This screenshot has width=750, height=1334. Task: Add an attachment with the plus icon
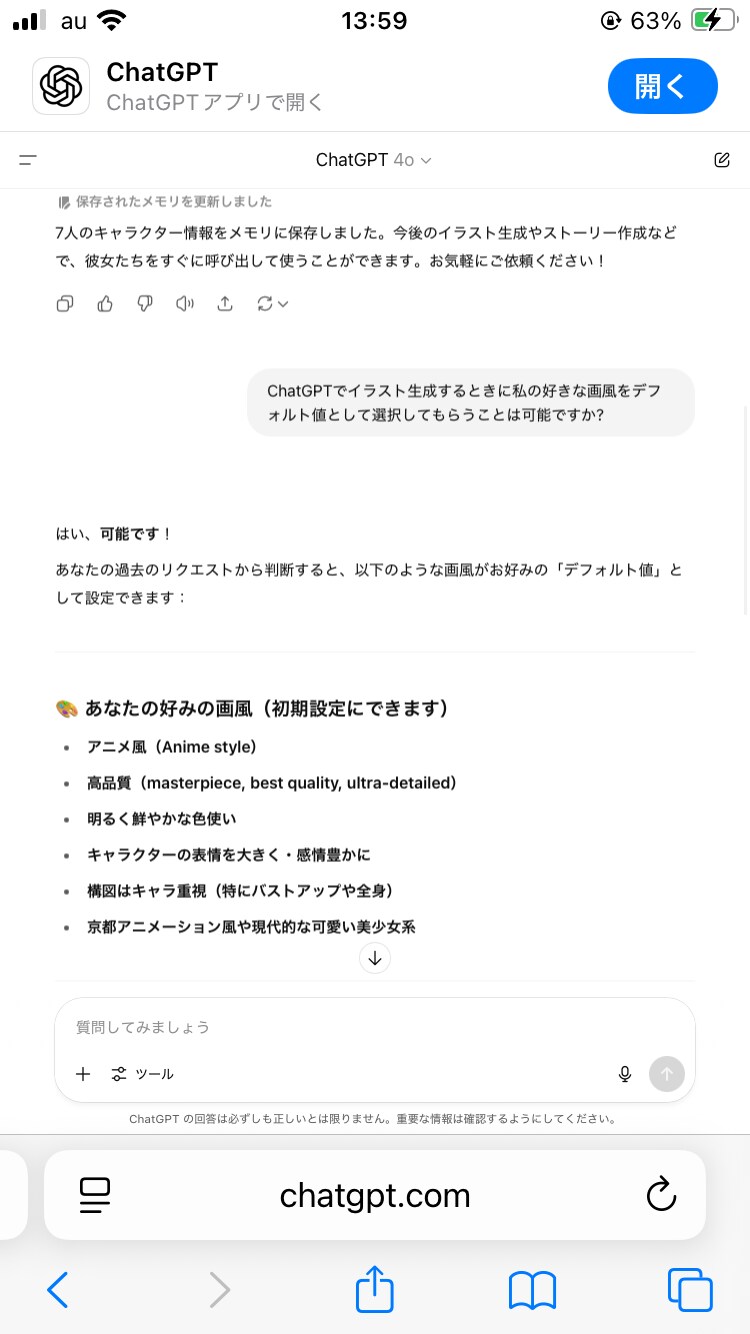[83, 1074]
